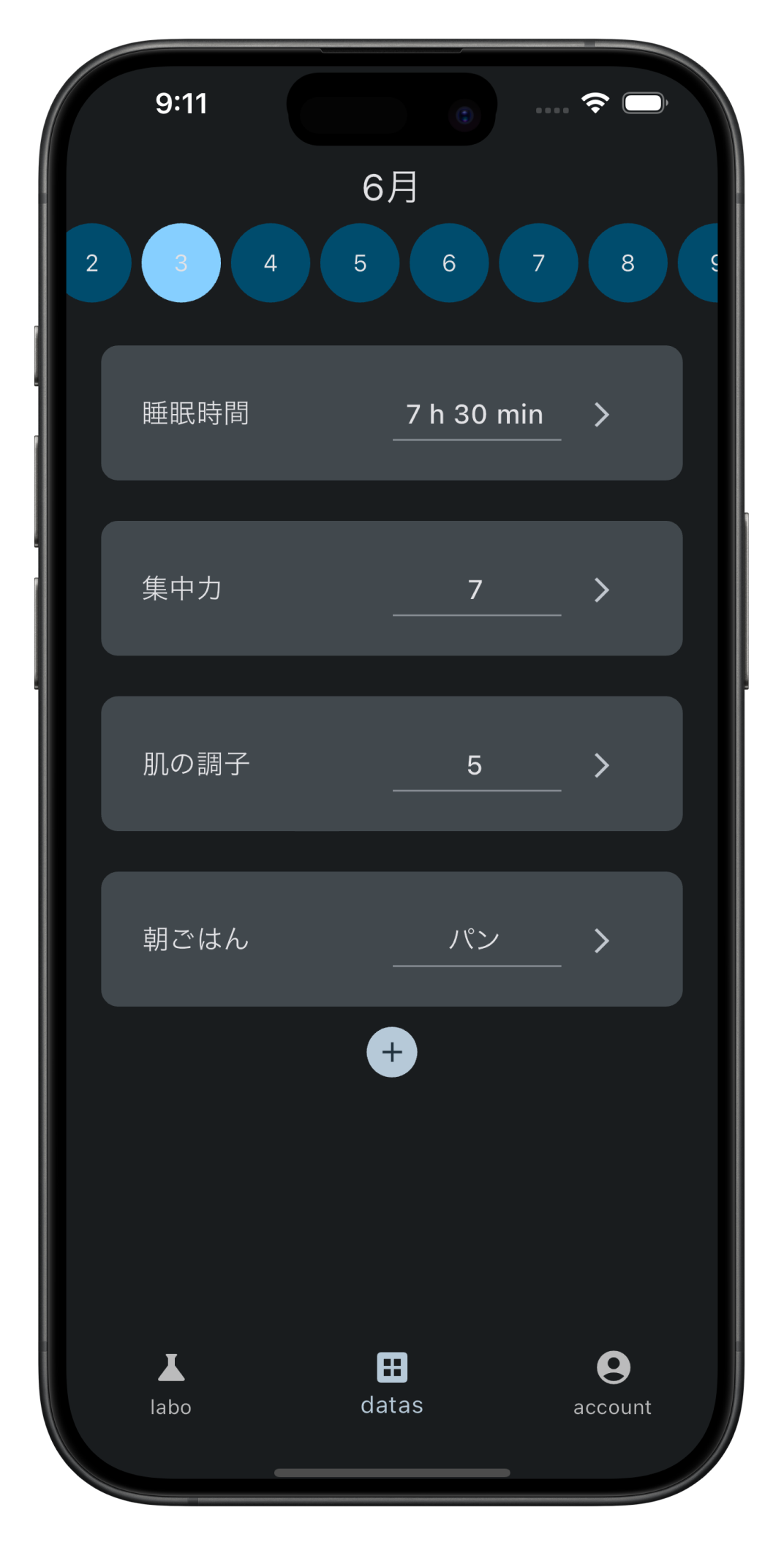The width and height of the screenshot is (784, 1545).
Task: Pick day 5 in the date strip
Action: [360, 263]
